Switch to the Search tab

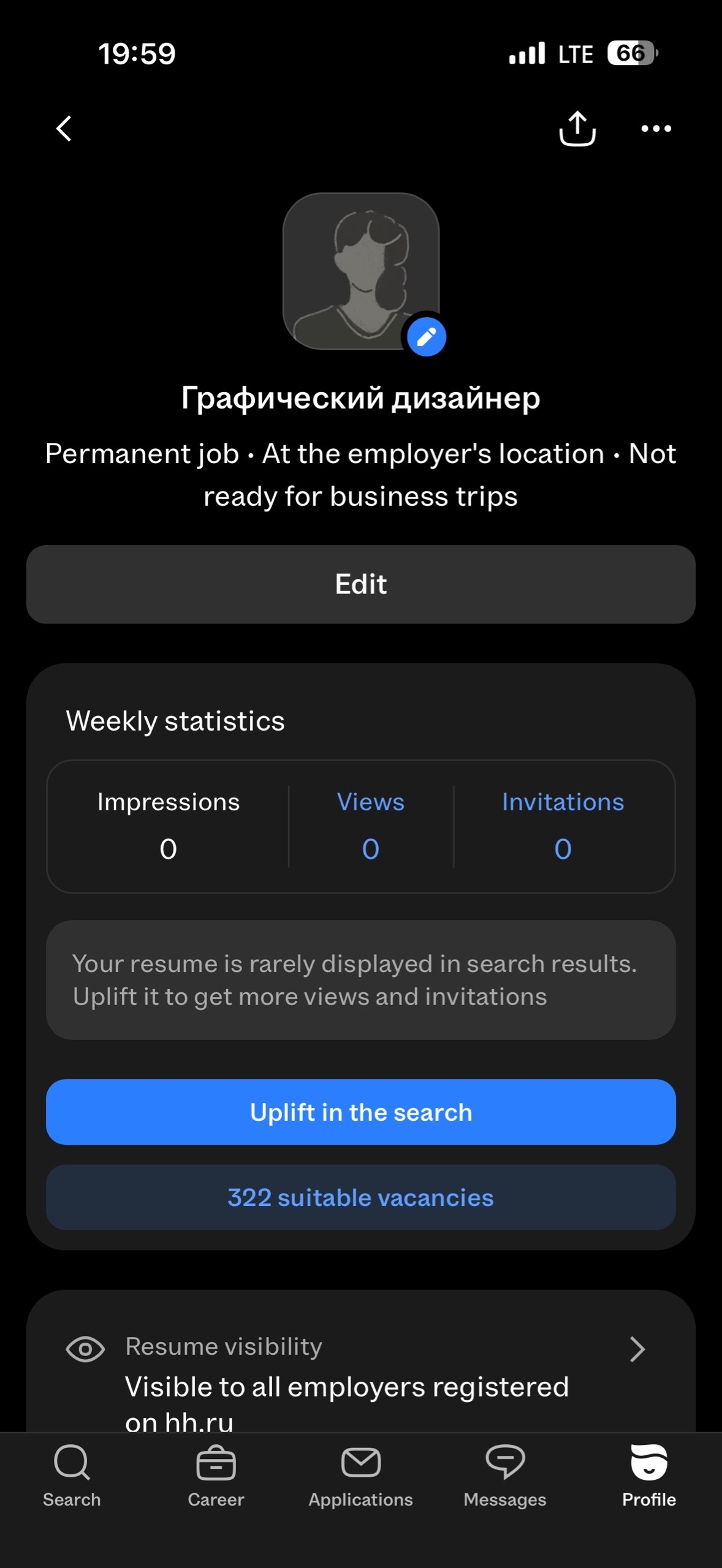coord(72,1476)
